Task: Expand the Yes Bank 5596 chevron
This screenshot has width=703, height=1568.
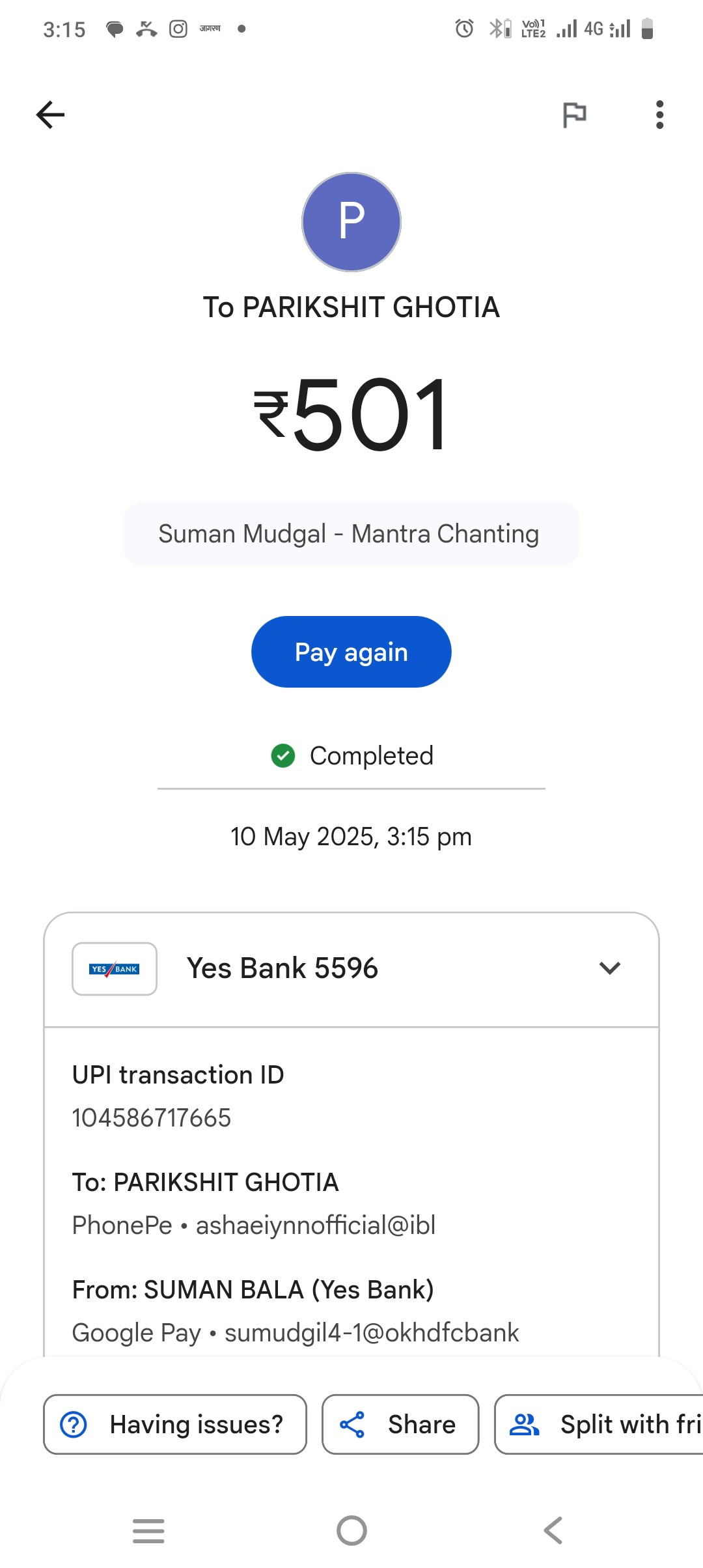Action: [610, 968]
